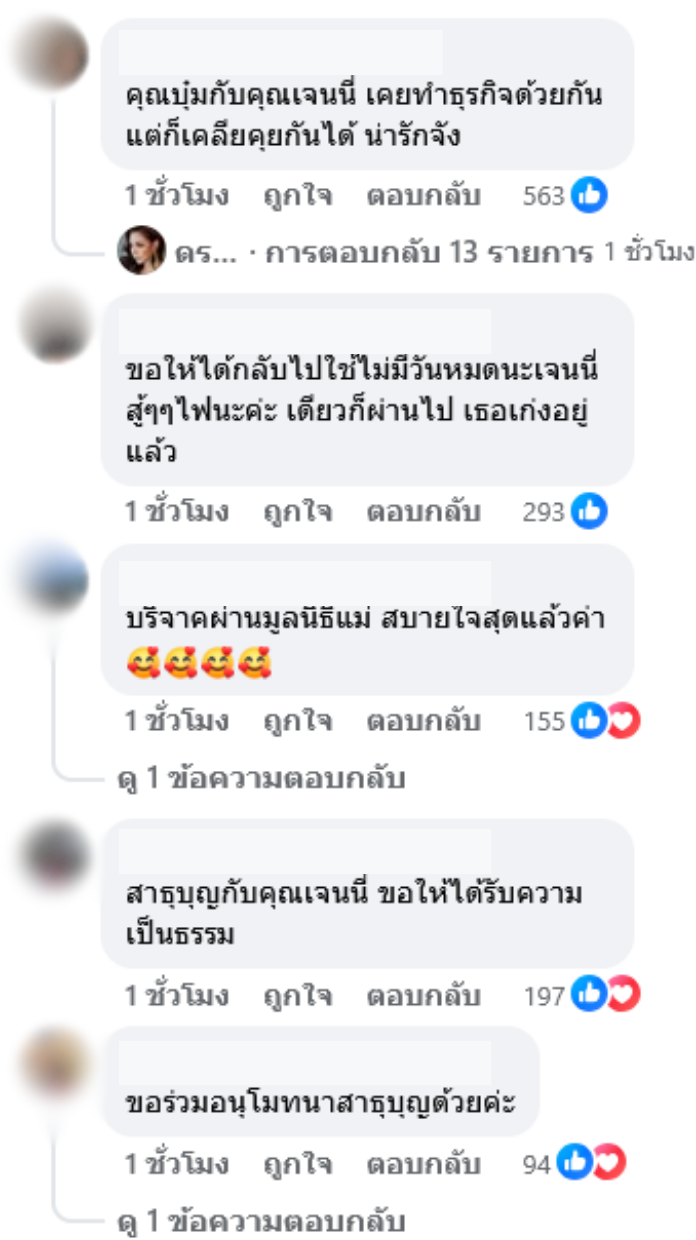The width and height of the screenshot is (696, 1240).
Task: Reply to "ขอร่วมอนุโมทนาสาธุบุญด้วยค่ะ"
Action: (423, 1164)
